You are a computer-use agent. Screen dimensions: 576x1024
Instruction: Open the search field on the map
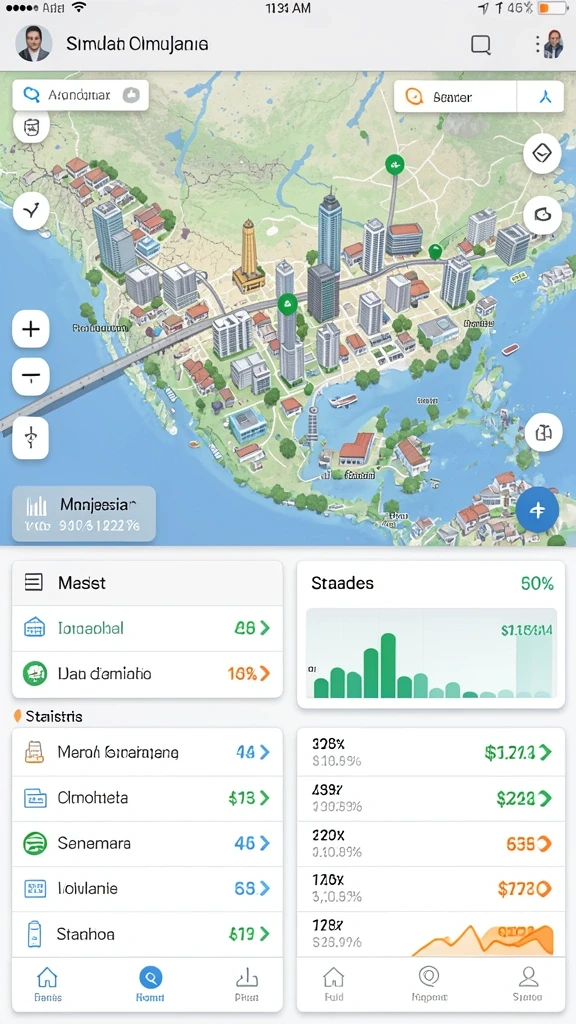[80, 95]
